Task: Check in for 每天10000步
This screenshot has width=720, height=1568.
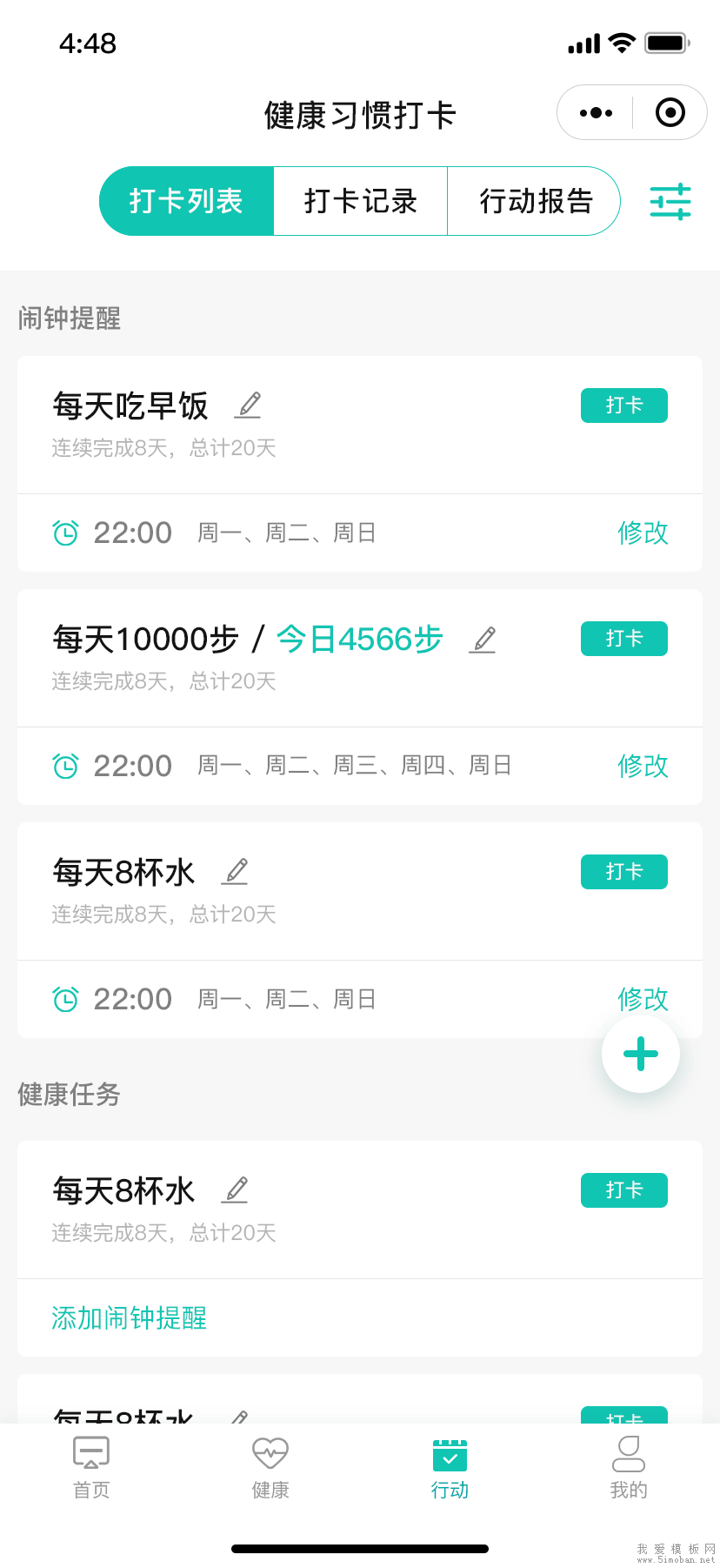Action: 623,639
